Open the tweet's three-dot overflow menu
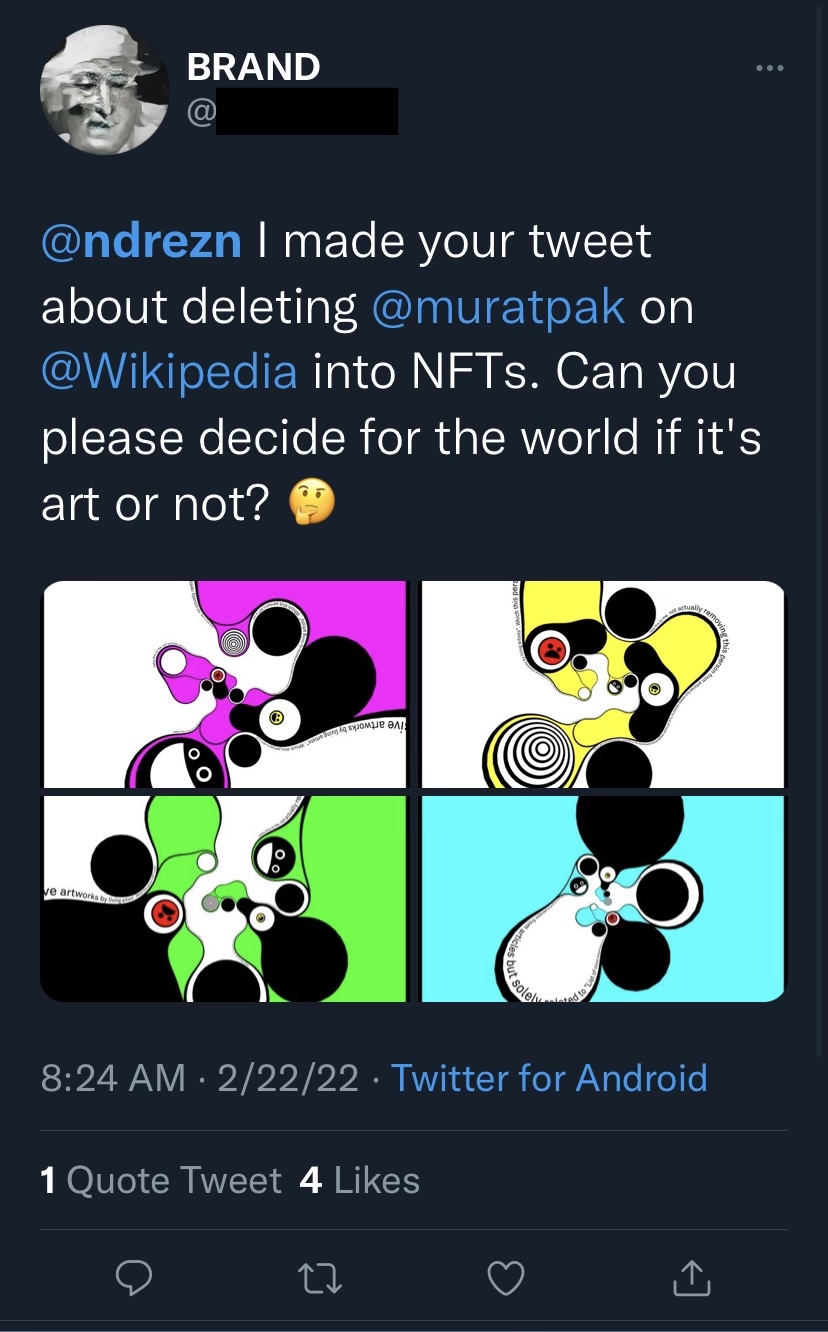828x1332 pixels. [769, 68]
